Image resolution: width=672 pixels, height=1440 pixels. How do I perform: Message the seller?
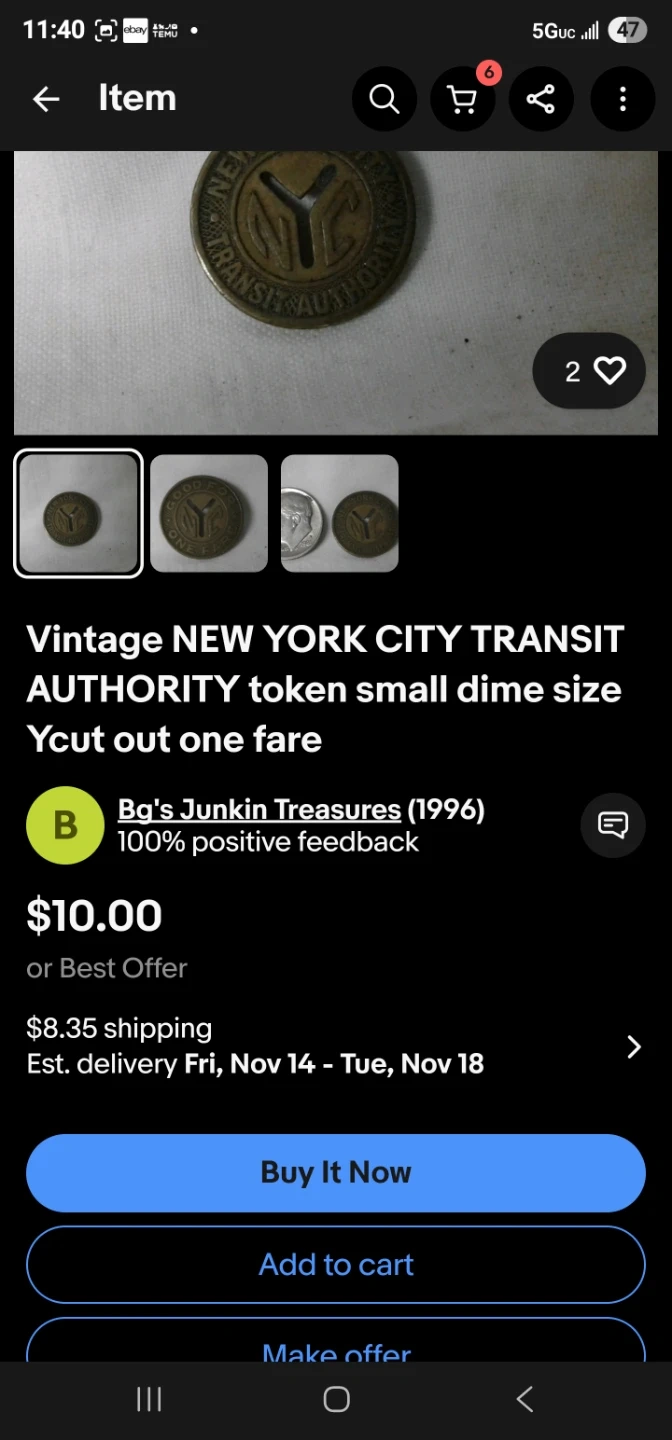tap(613, 825)
